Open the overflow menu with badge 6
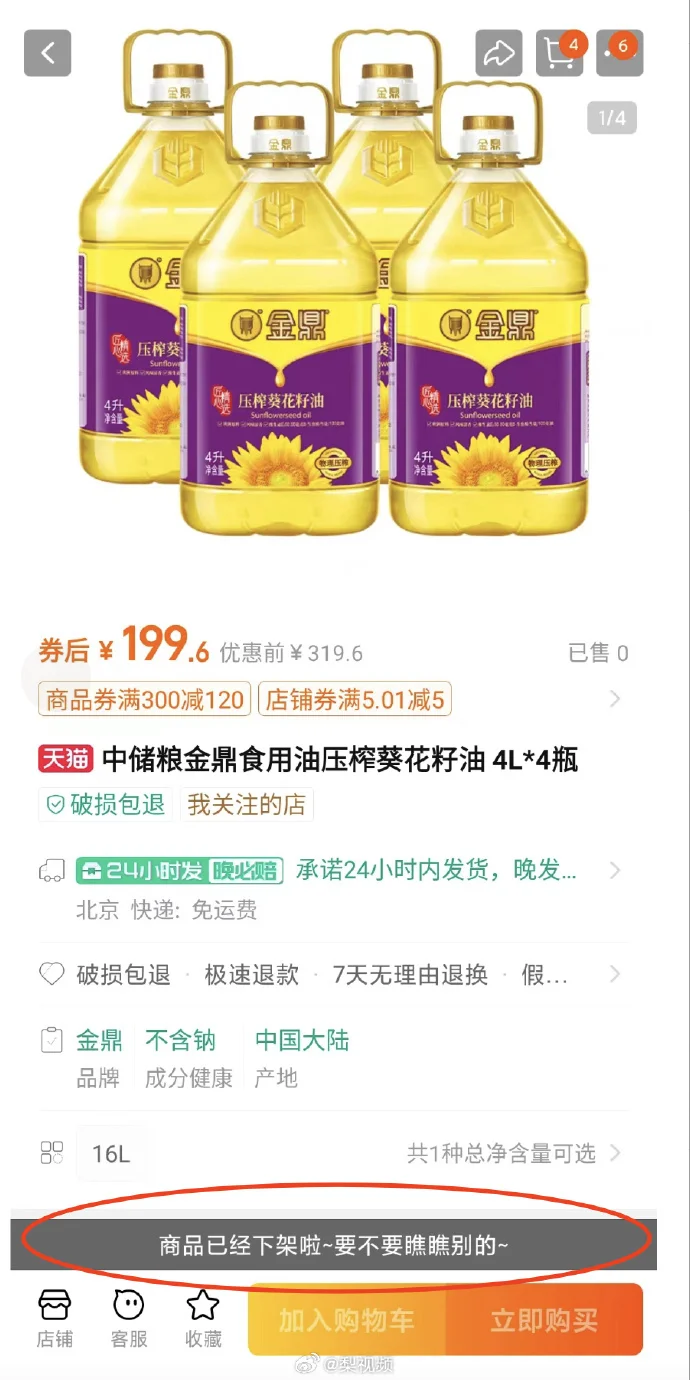 tap(619, 53)
